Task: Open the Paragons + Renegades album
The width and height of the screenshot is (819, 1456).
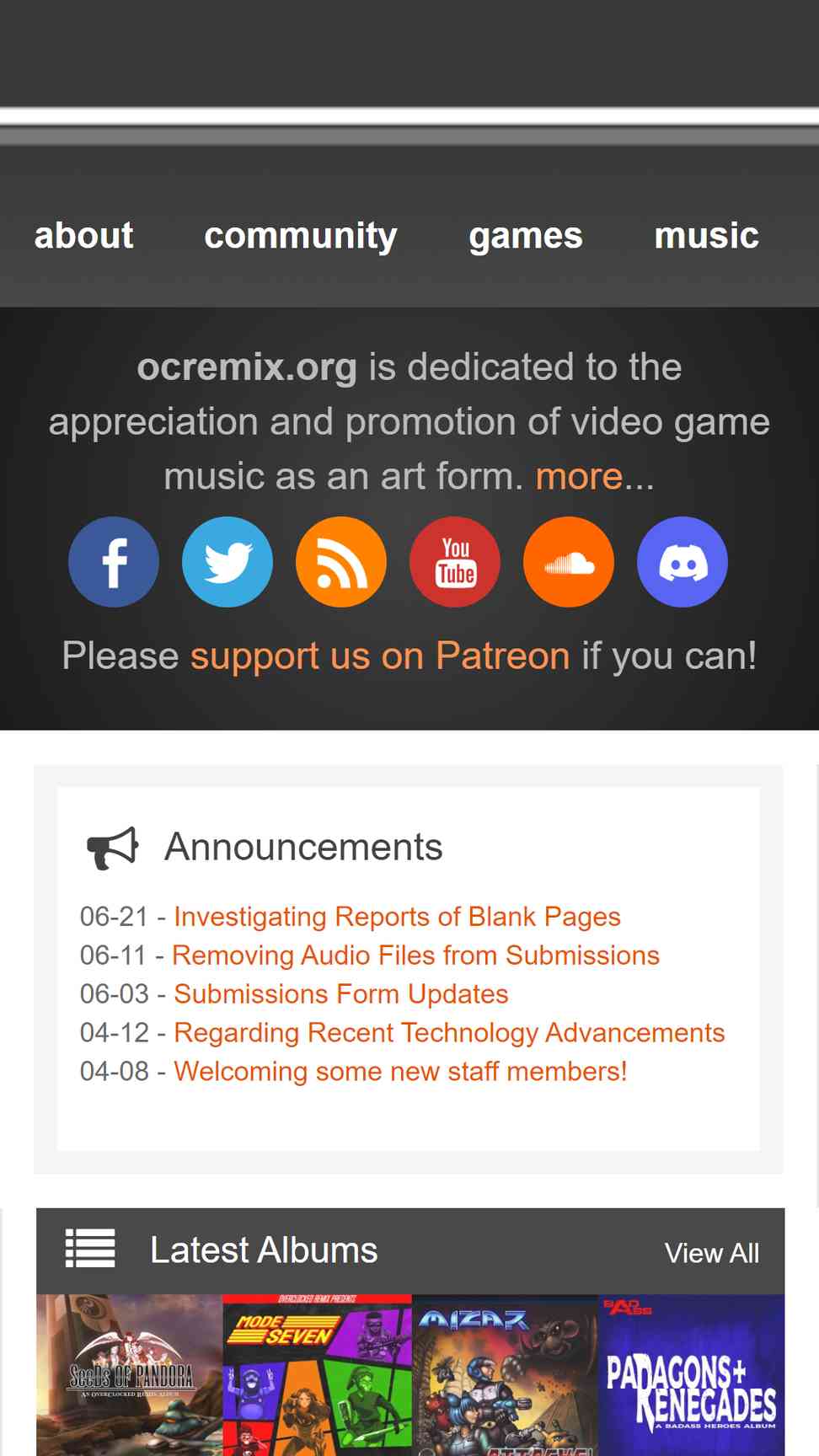Action: click(692, 1375)
